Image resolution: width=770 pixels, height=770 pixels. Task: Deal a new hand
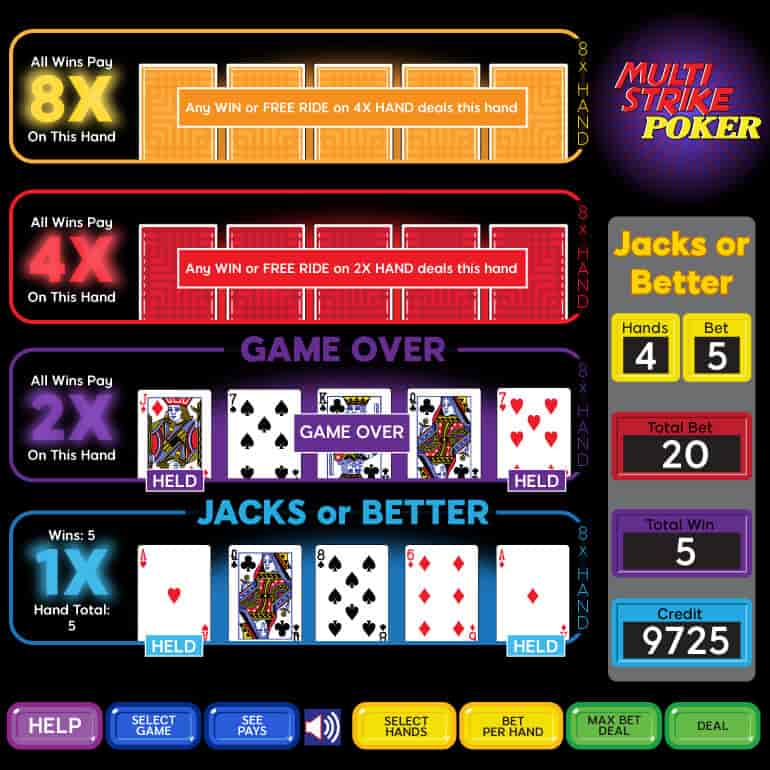coord(711,726)
